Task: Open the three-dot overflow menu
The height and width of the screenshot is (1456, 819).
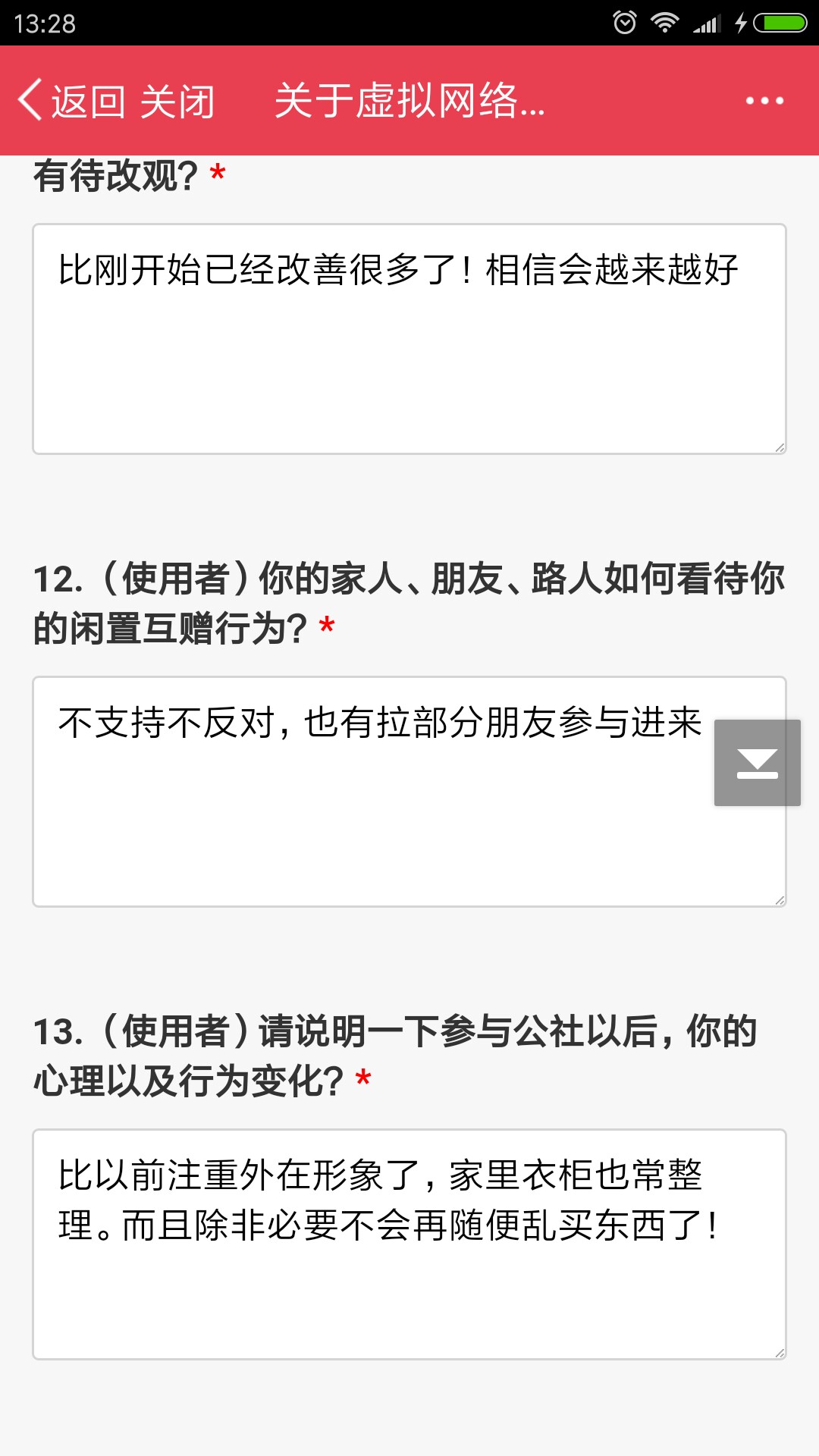Action: click(x=764, y=101)
